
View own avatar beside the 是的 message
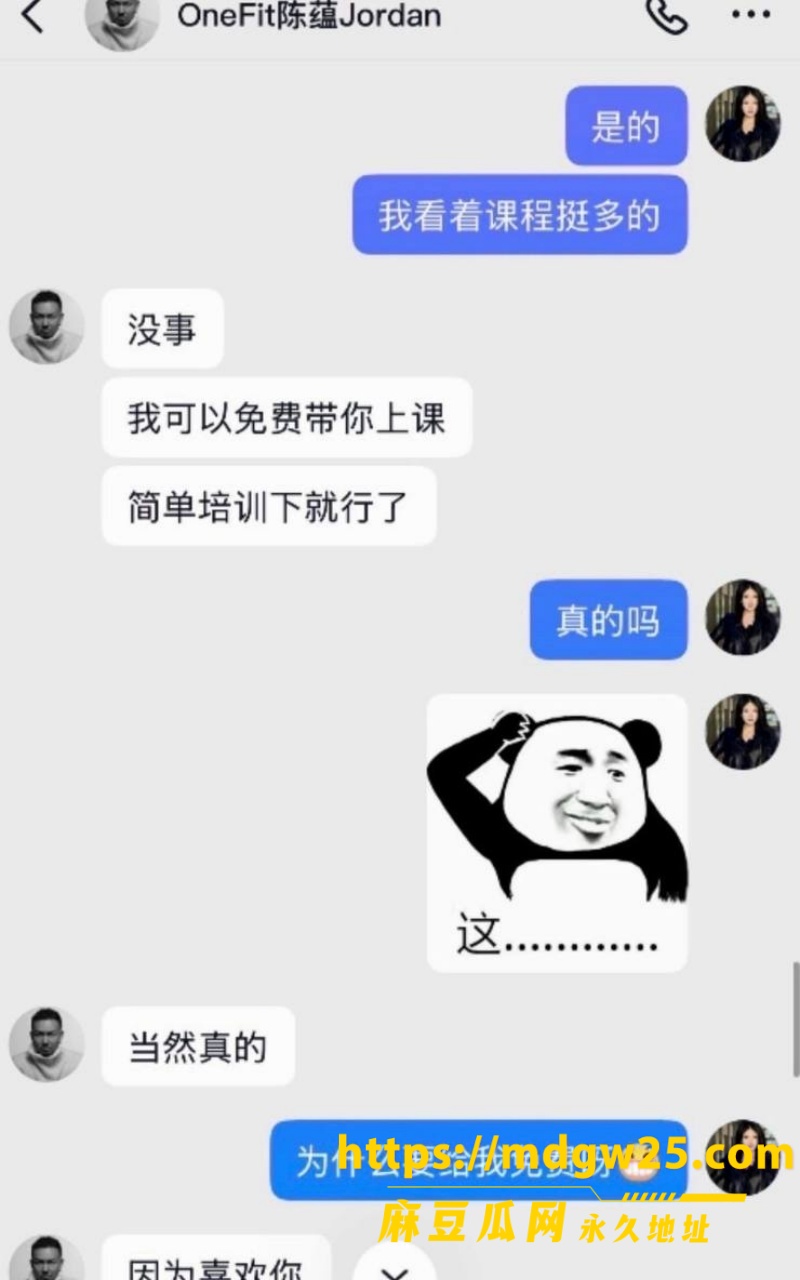click(x=742, y=124)
